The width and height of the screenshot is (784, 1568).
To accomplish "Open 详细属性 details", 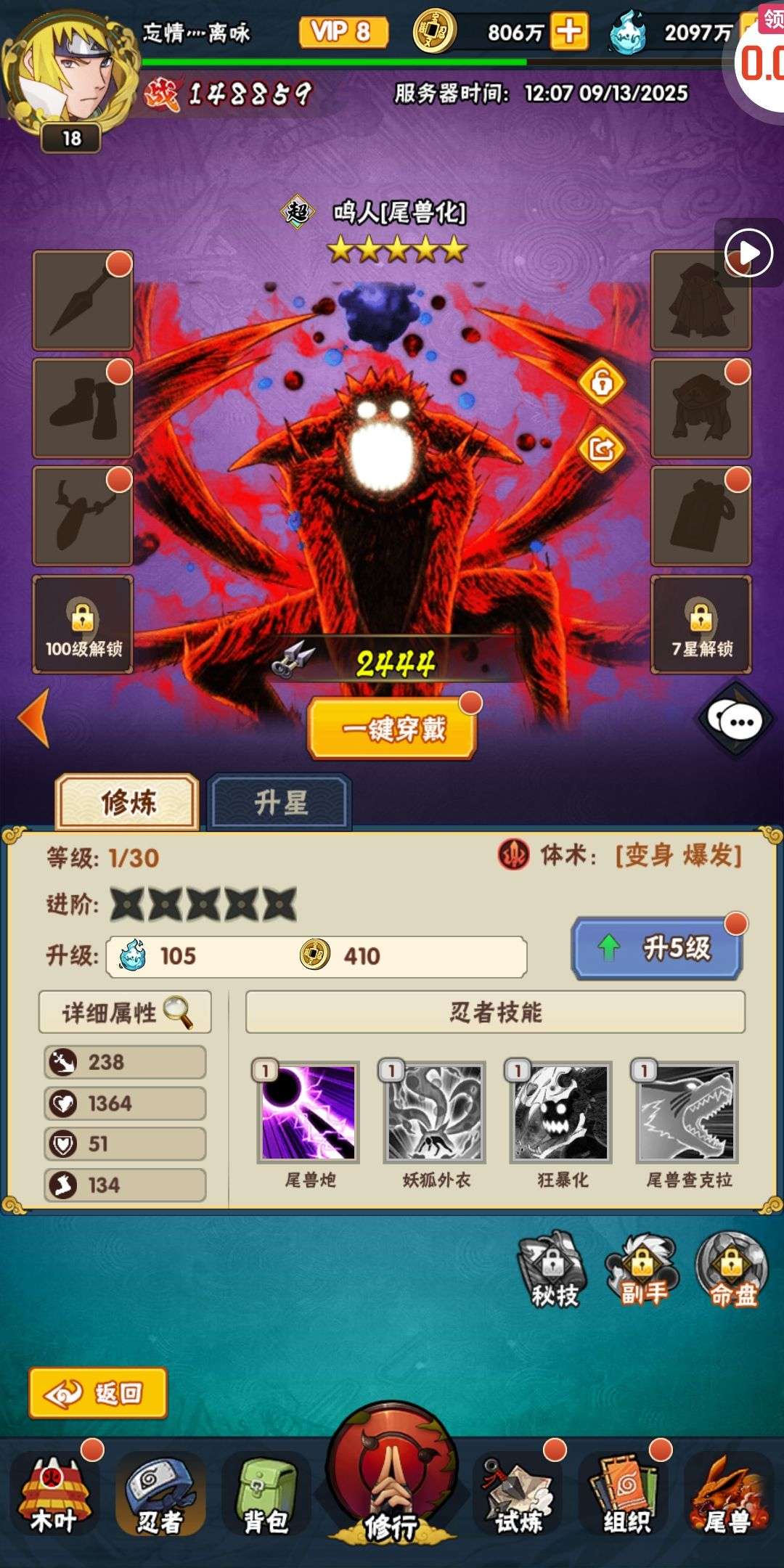I will pos(125,1012).
